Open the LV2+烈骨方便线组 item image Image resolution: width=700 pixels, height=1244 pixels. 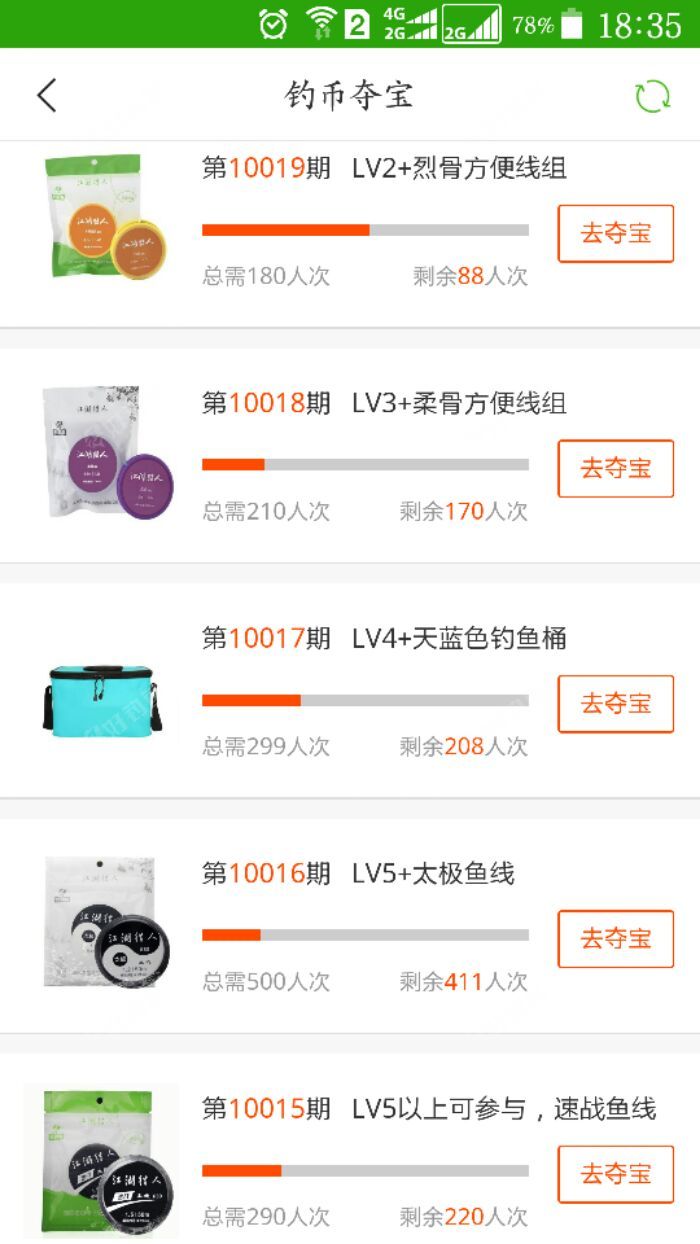(101, 217)
